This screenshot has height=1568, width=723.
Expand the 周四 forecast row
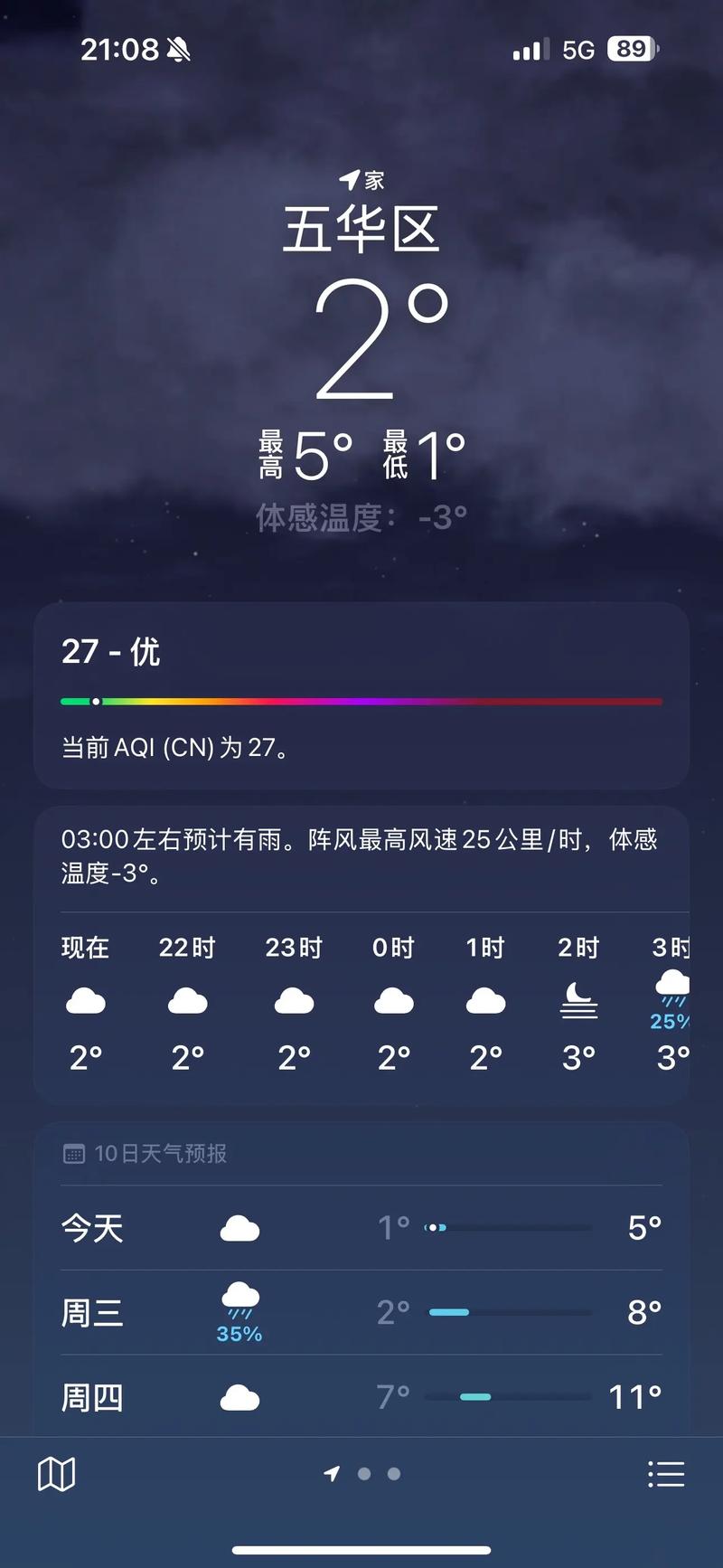tap(361, 1397)
